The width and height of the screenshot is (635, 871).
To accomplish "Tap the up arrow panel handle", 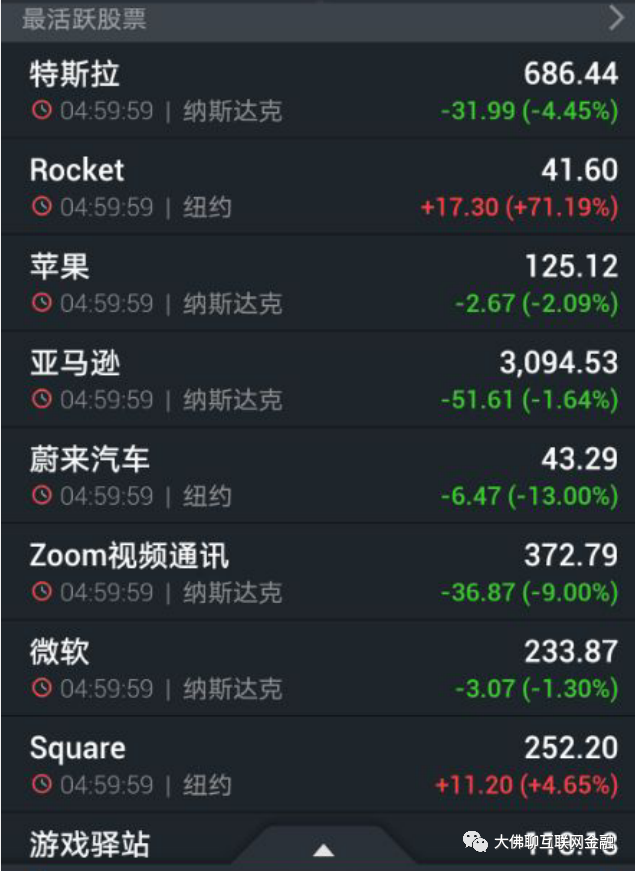I will click(x=323, y=850).
